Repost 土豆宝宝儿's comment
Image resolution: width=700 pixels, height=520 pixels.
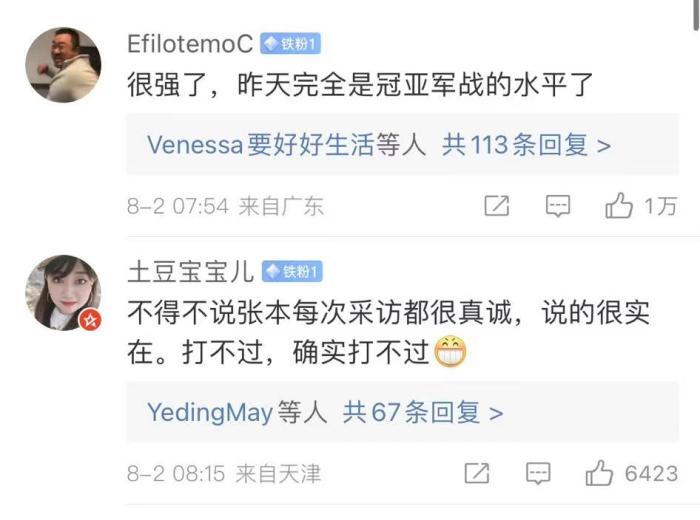(478, 473)
